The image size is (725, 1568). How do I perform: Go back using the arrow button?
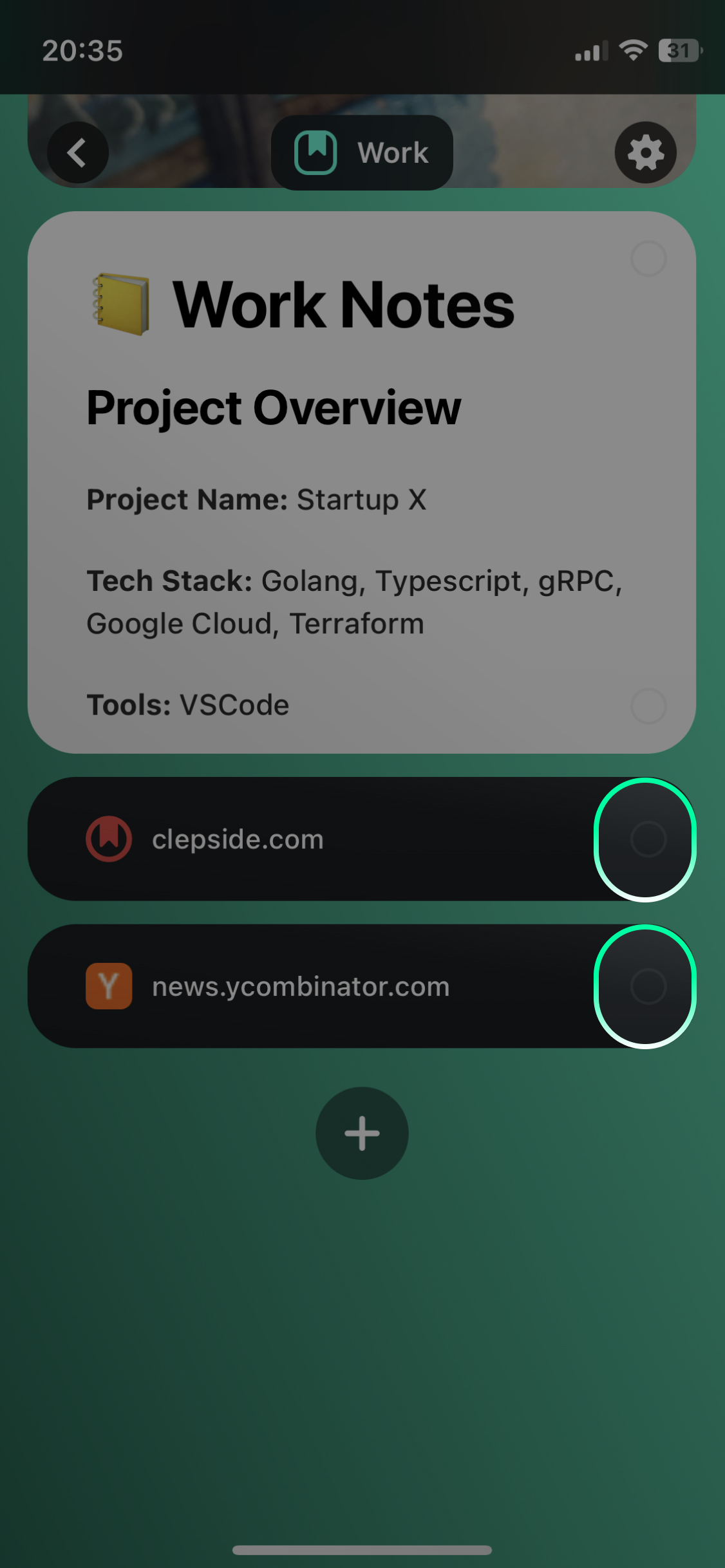point(78,153)
